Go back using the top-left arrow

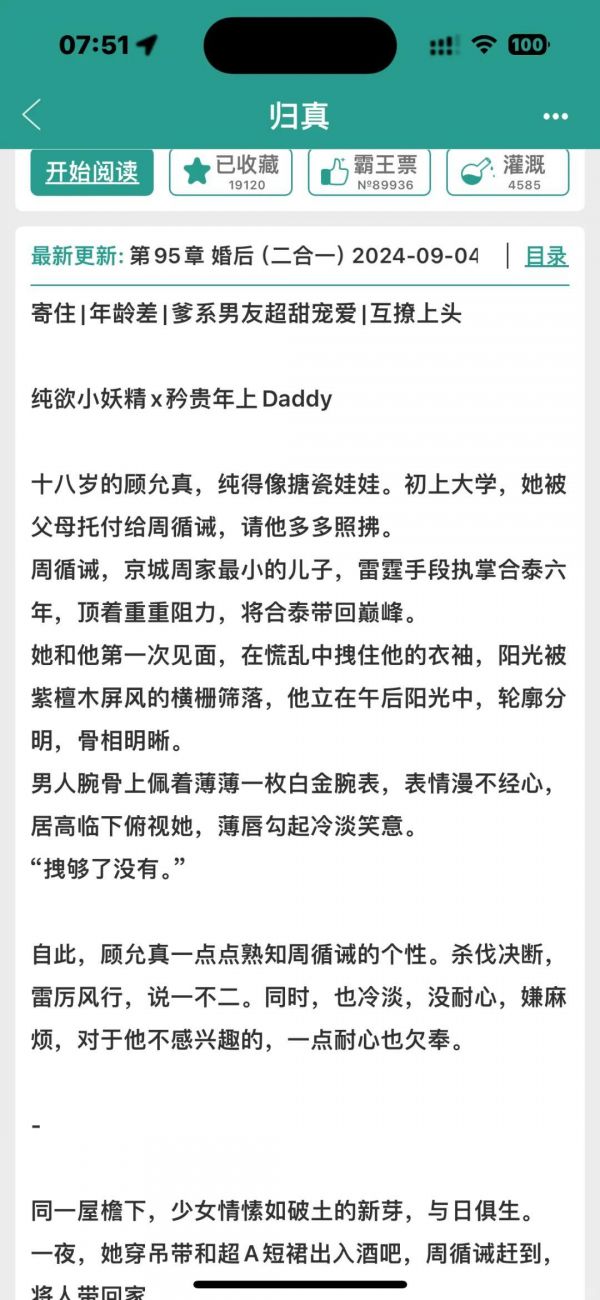(32, 115)
